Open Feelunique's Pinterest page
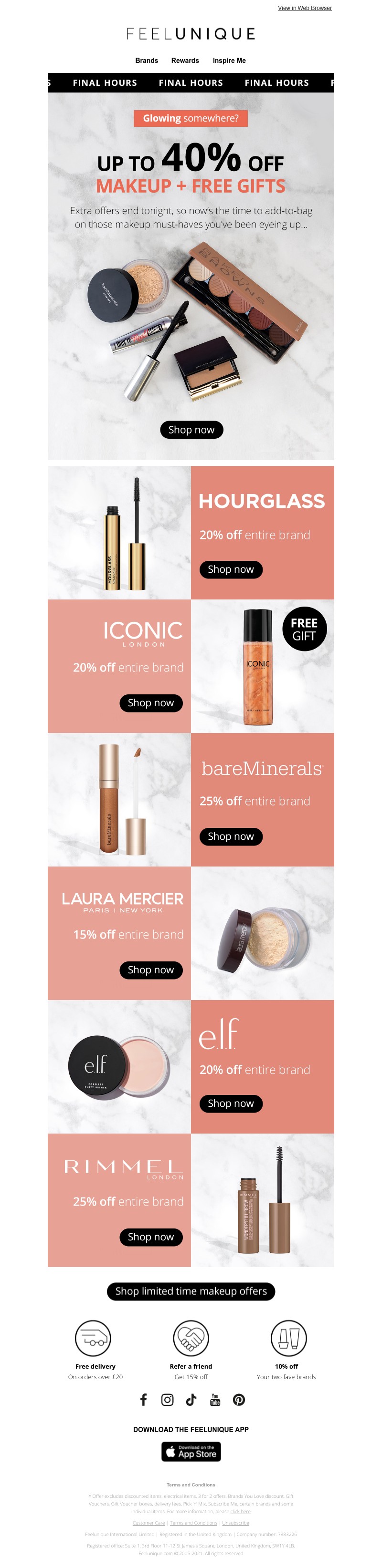 [x=239, y=1399]
